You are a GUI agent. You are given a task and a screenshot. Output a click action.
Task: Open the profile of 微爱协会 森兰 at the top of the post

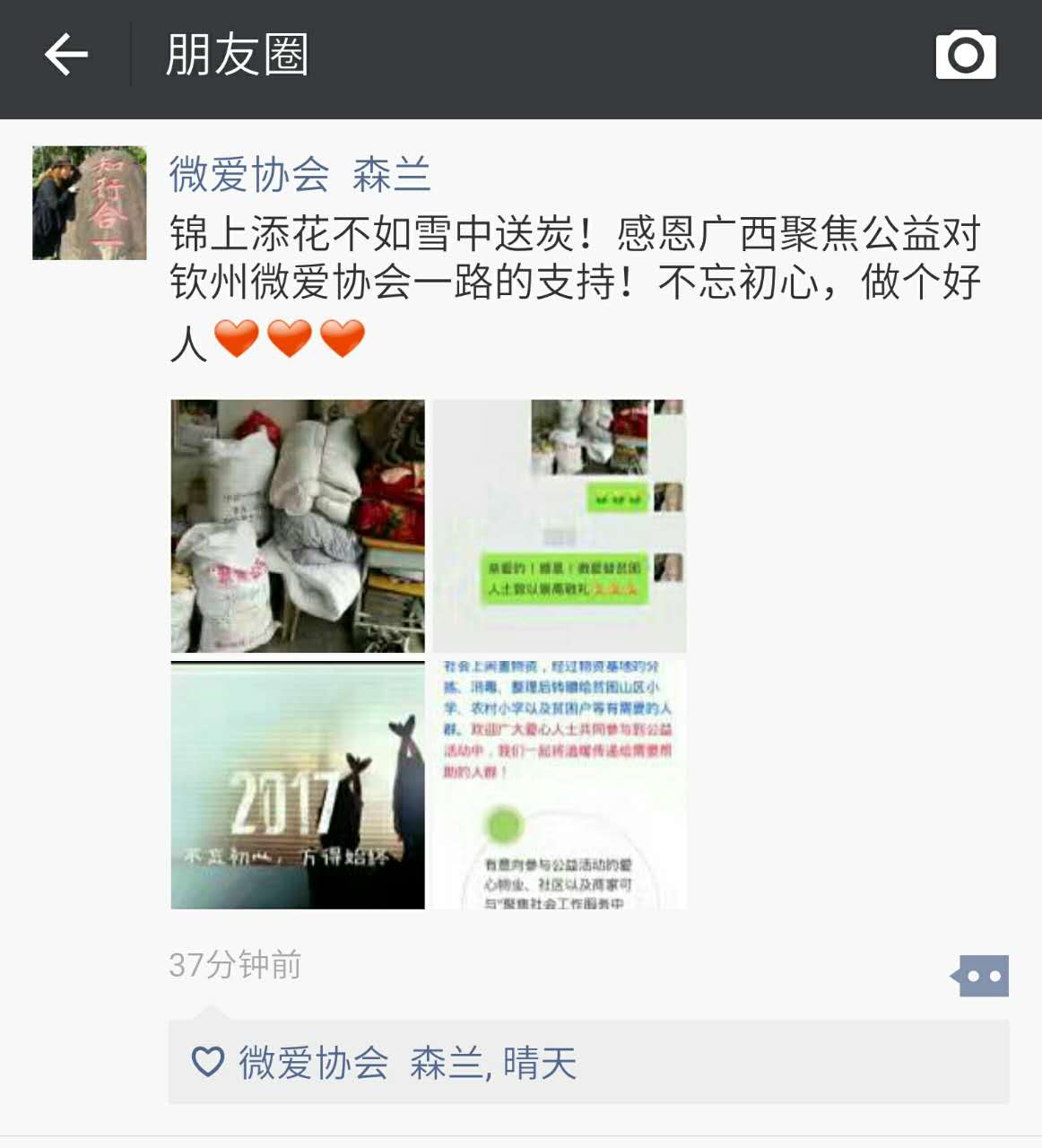click(300, 174)
